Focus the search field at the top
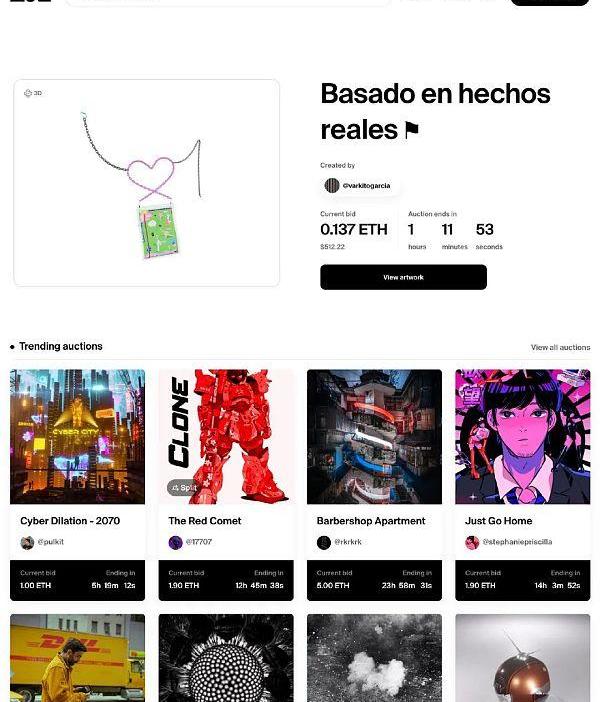Viewport: 600px width, 702px height. [x=228, y=3]
